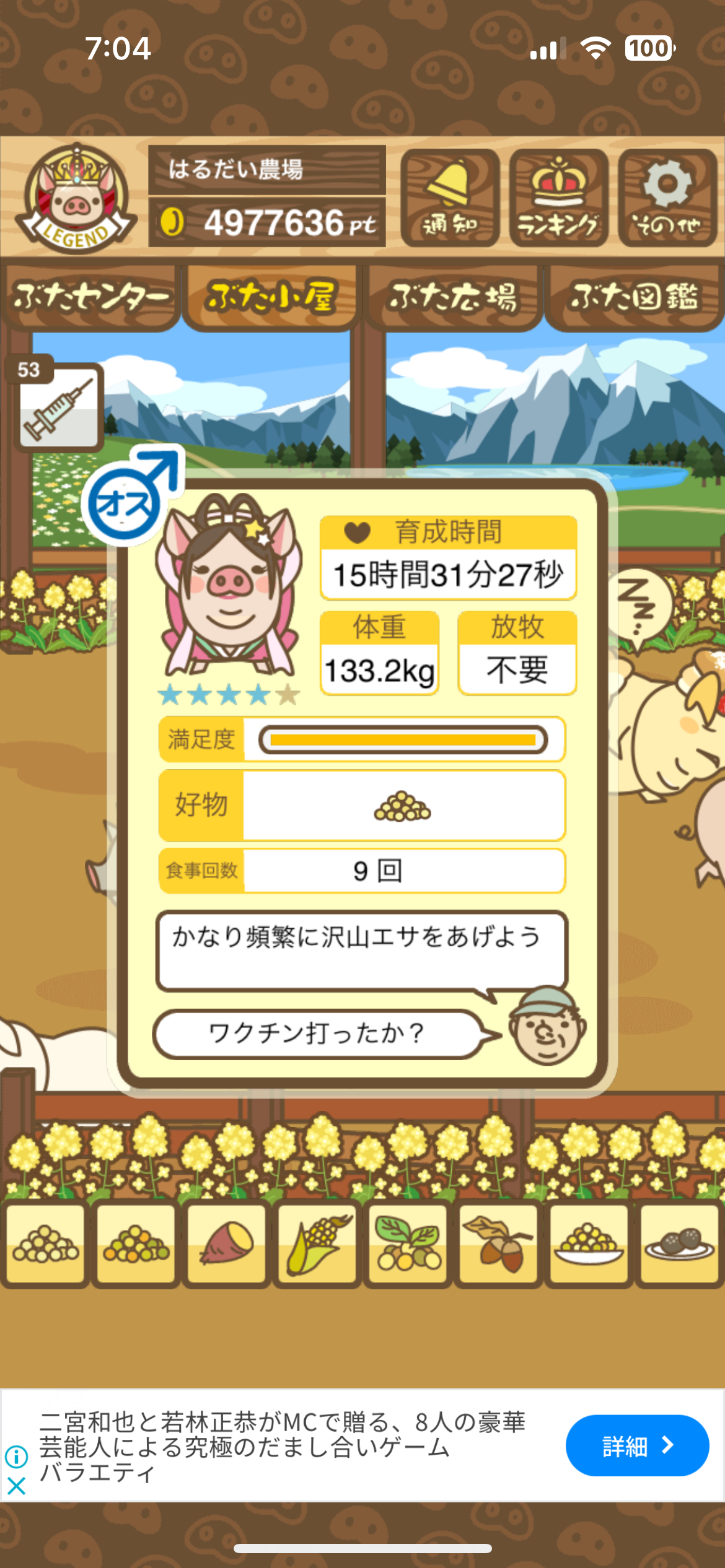The image size is (725, 1568).
Task: Select the acorn feed
Action: (498, 1243)
